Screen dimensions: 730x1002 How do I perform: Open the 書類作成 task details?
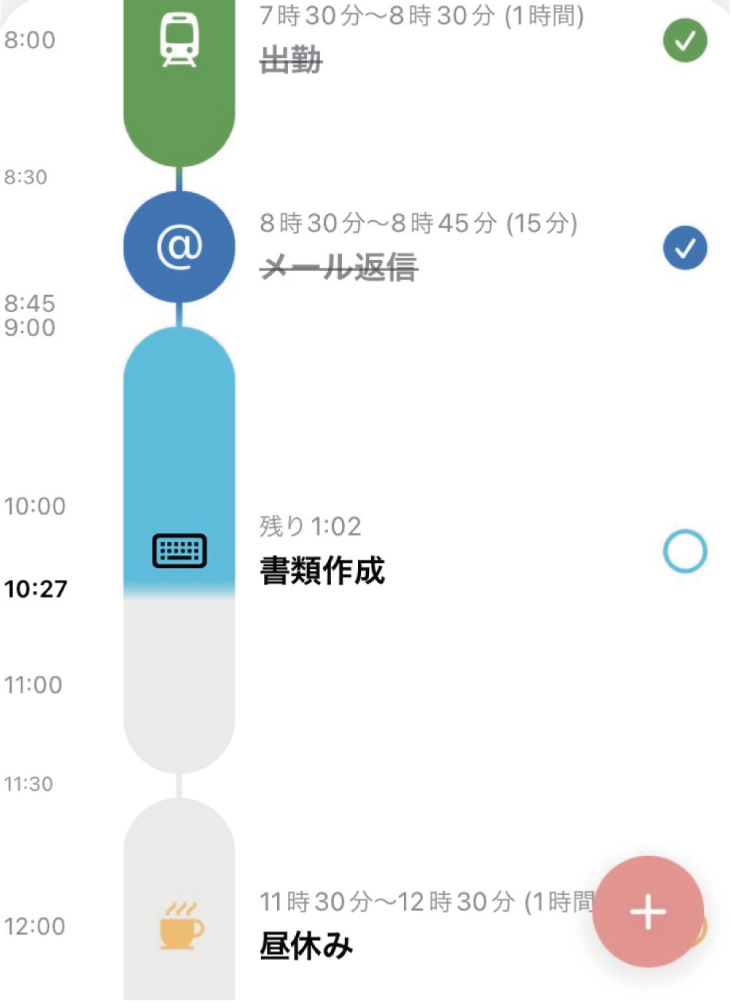point(322,571)
